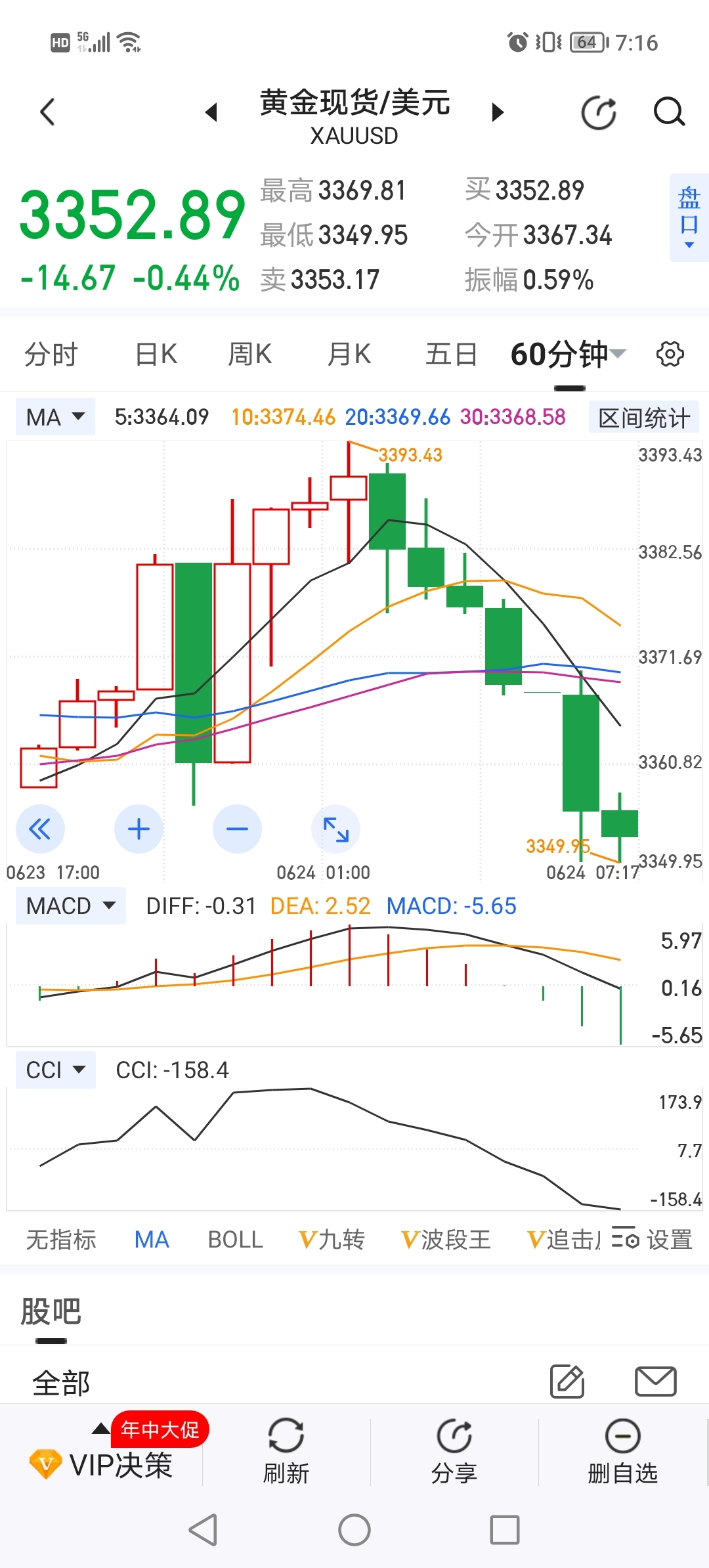The height and width of the screenshot is (1568, 709).
Task: Open chart settings gear icon
Action: [670, 355]
